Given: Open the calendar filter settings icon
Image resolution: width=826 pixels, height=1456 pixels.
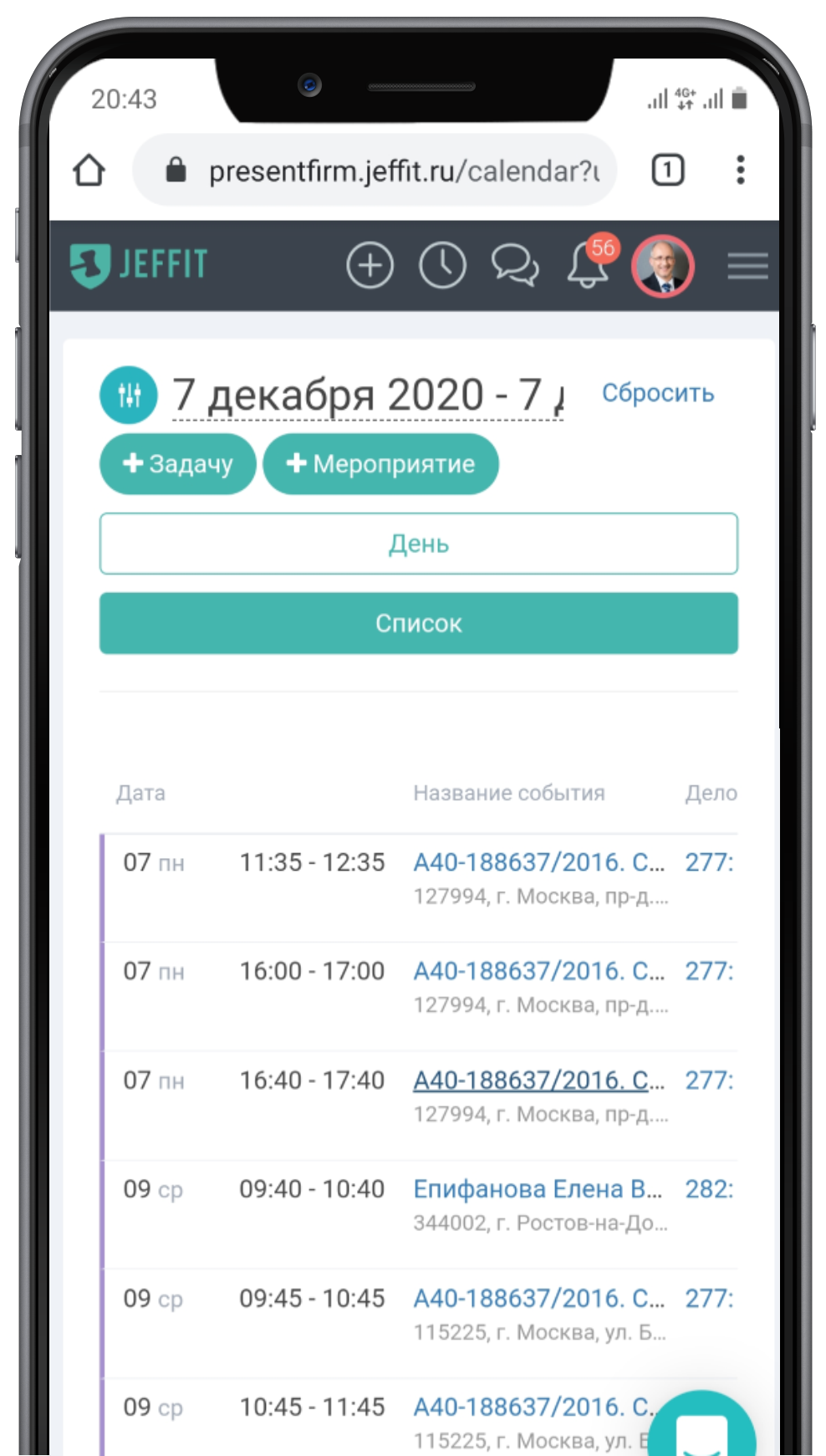Looking at the screenshot, I should [129, 395].
